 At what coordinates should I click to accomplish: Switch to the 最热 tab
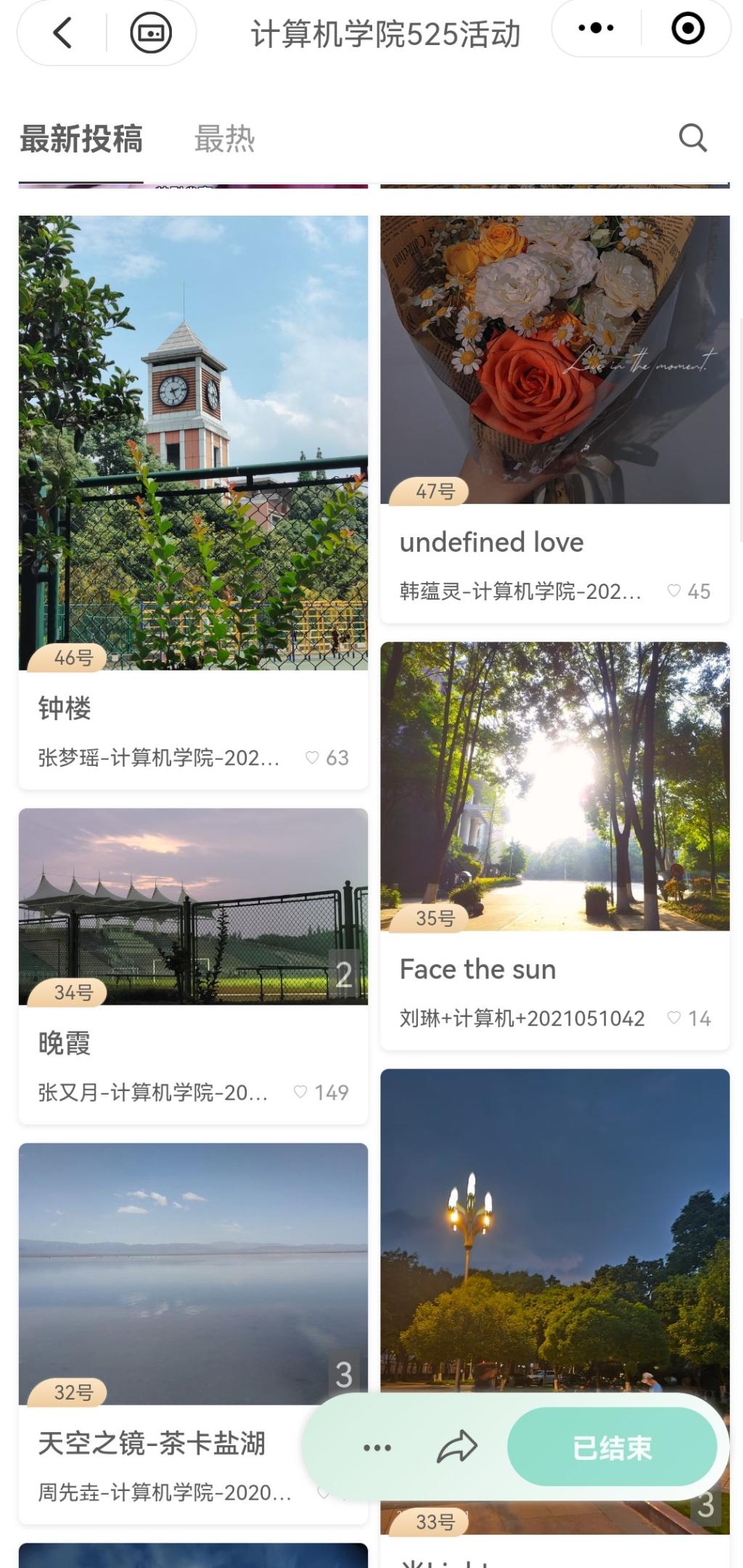point(224,139)
